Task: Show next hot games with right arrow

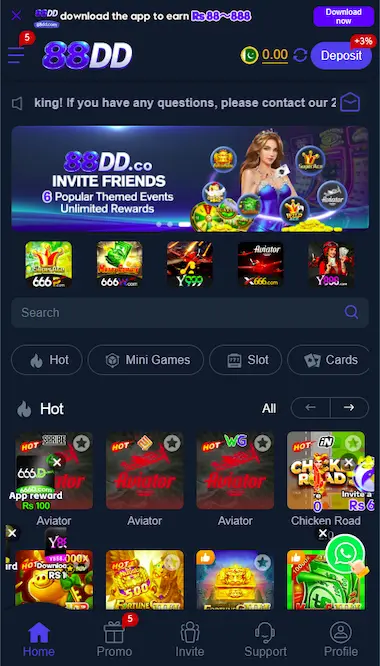Action: point(349,408)
